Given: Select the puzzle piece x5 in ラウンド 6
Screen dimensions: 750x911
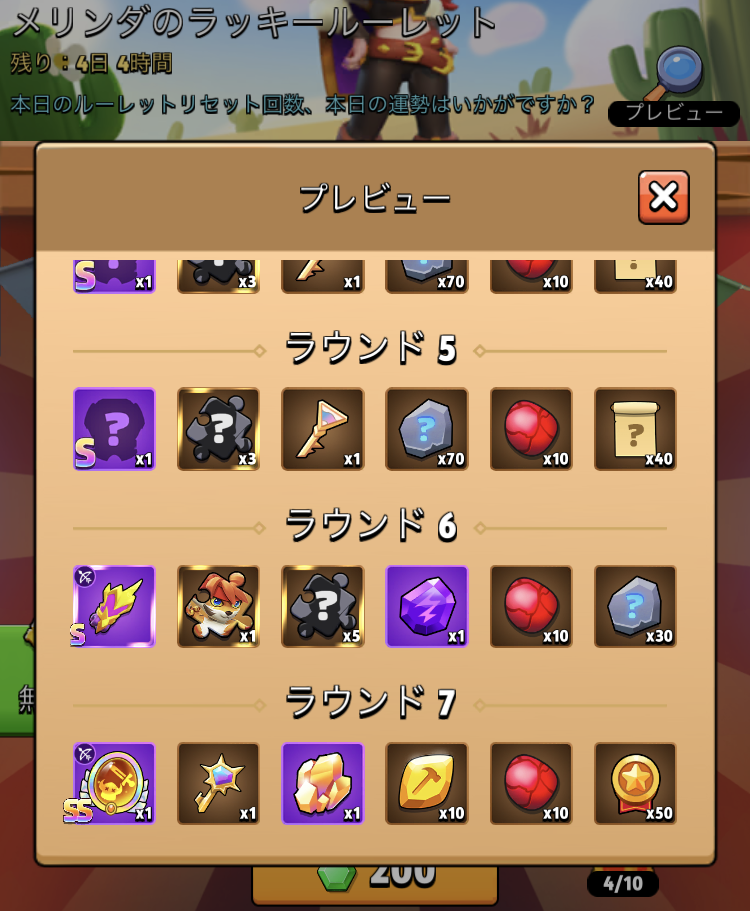Looking at the screenshot, I should [322, 606].
